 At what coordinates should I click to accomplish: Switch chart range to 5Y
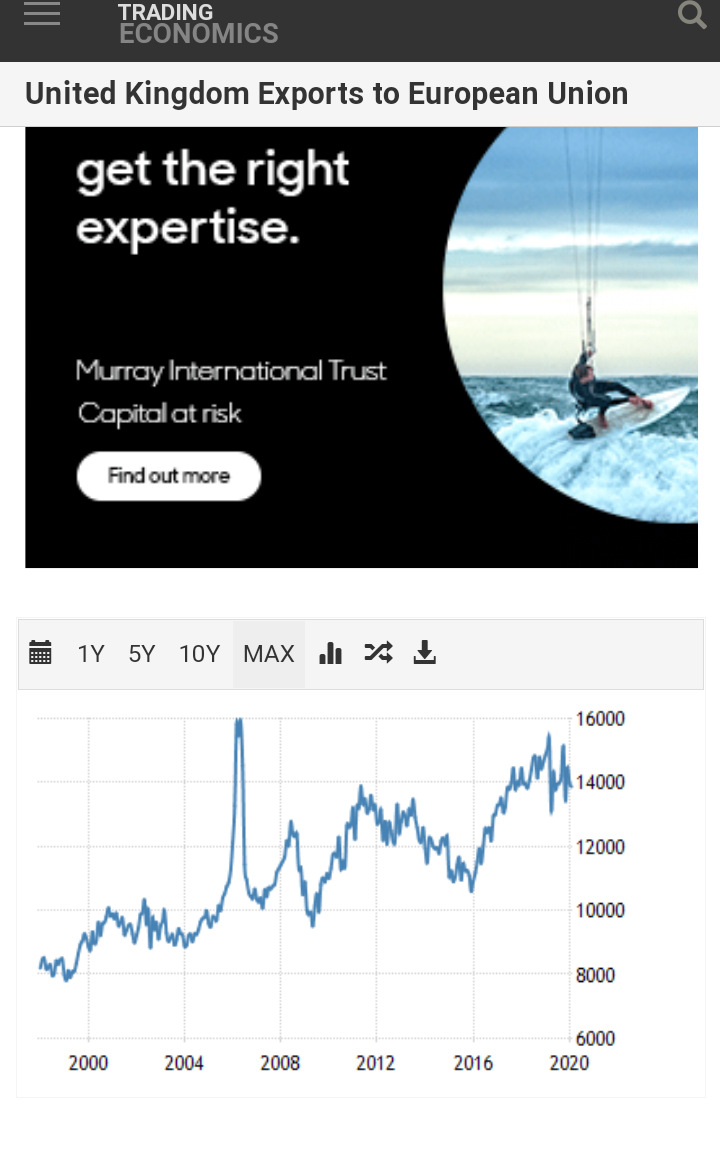(142, 654)
